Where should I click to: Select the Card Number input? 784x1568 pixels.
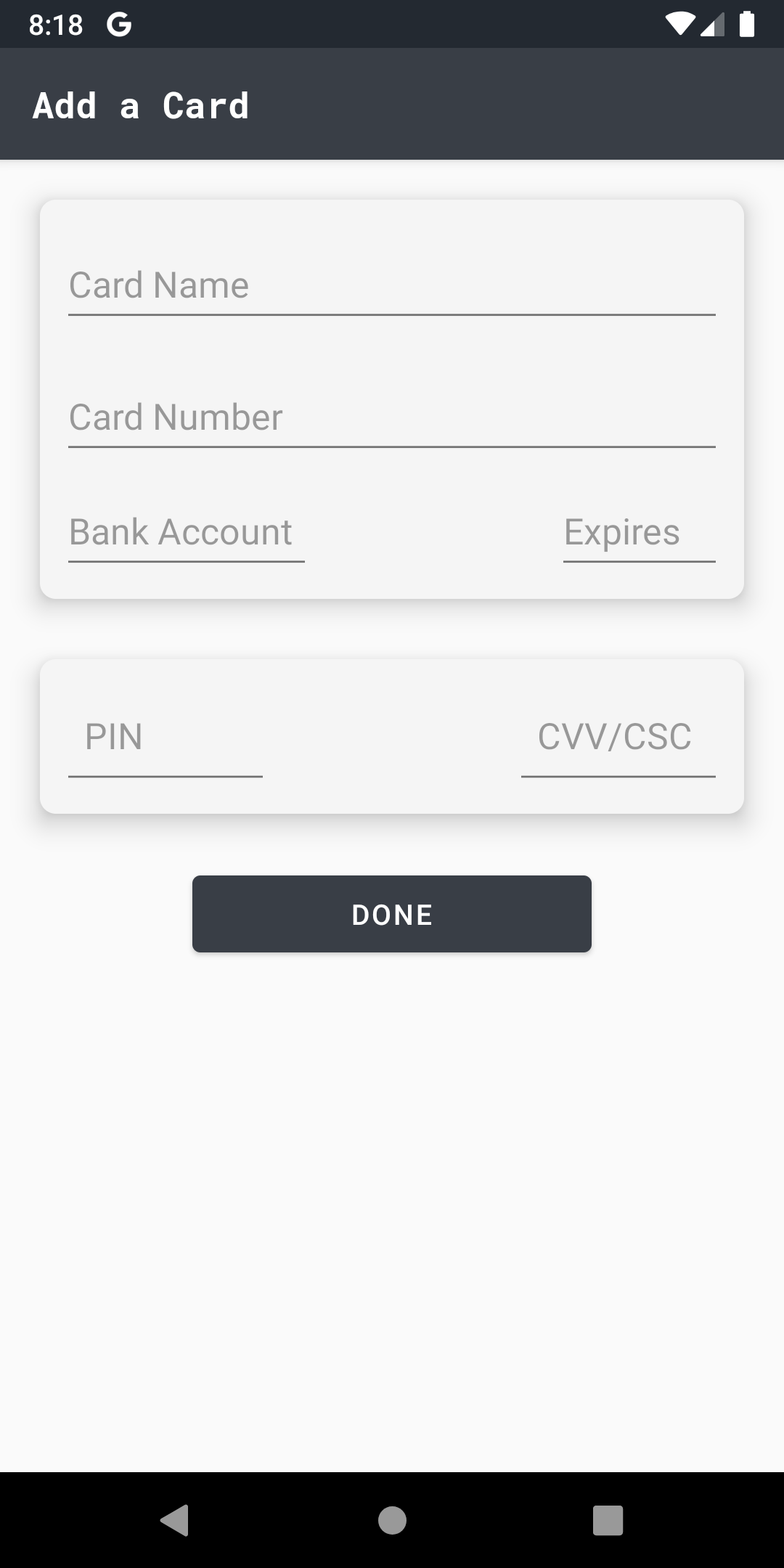[392, 418]
